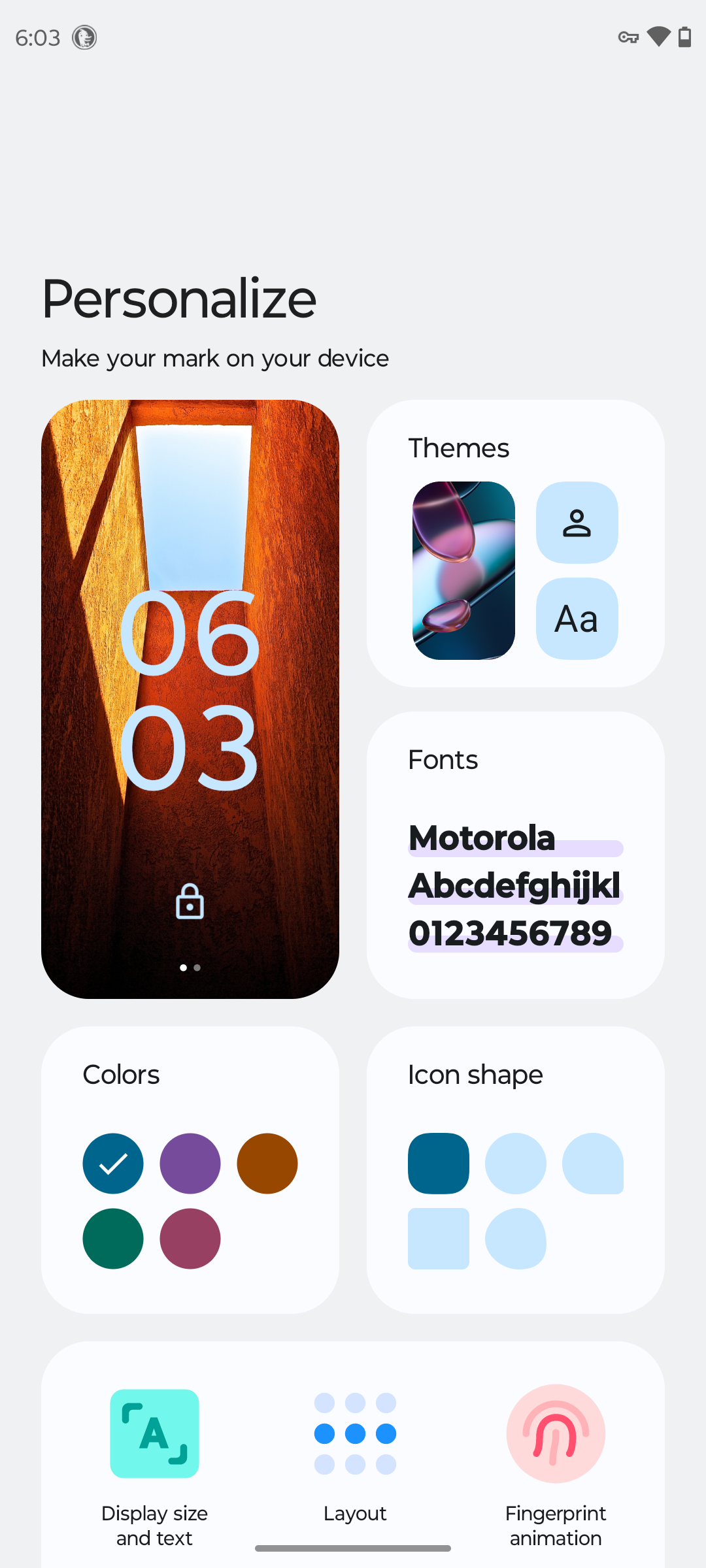Choose the circle icon shape
This screenshot has height=1568, width=706.
click(x=516, y=1164)
